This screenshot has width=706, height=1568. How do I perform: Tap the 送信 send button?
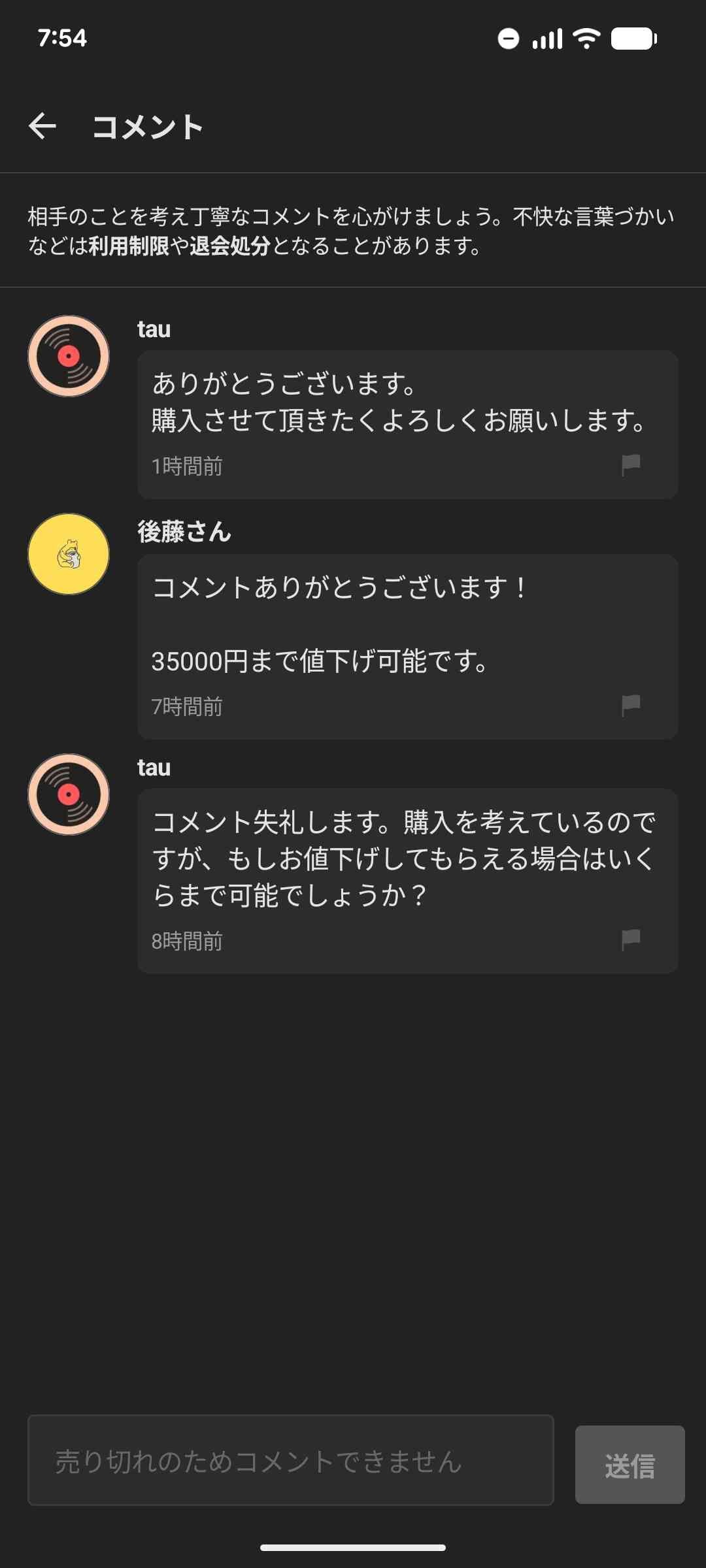630,1465
